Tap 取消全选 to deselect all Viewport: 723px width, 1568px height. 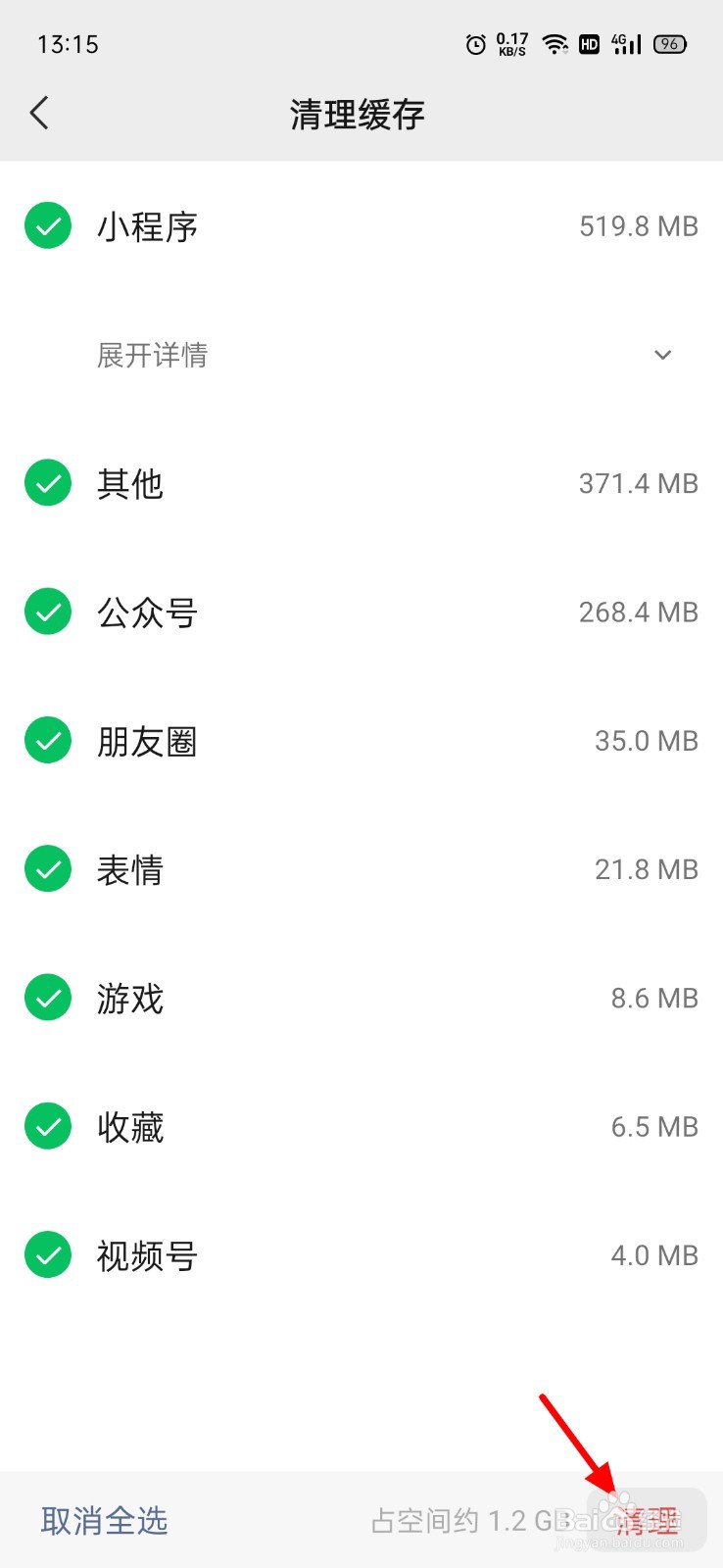click(x=104, y=1520)
